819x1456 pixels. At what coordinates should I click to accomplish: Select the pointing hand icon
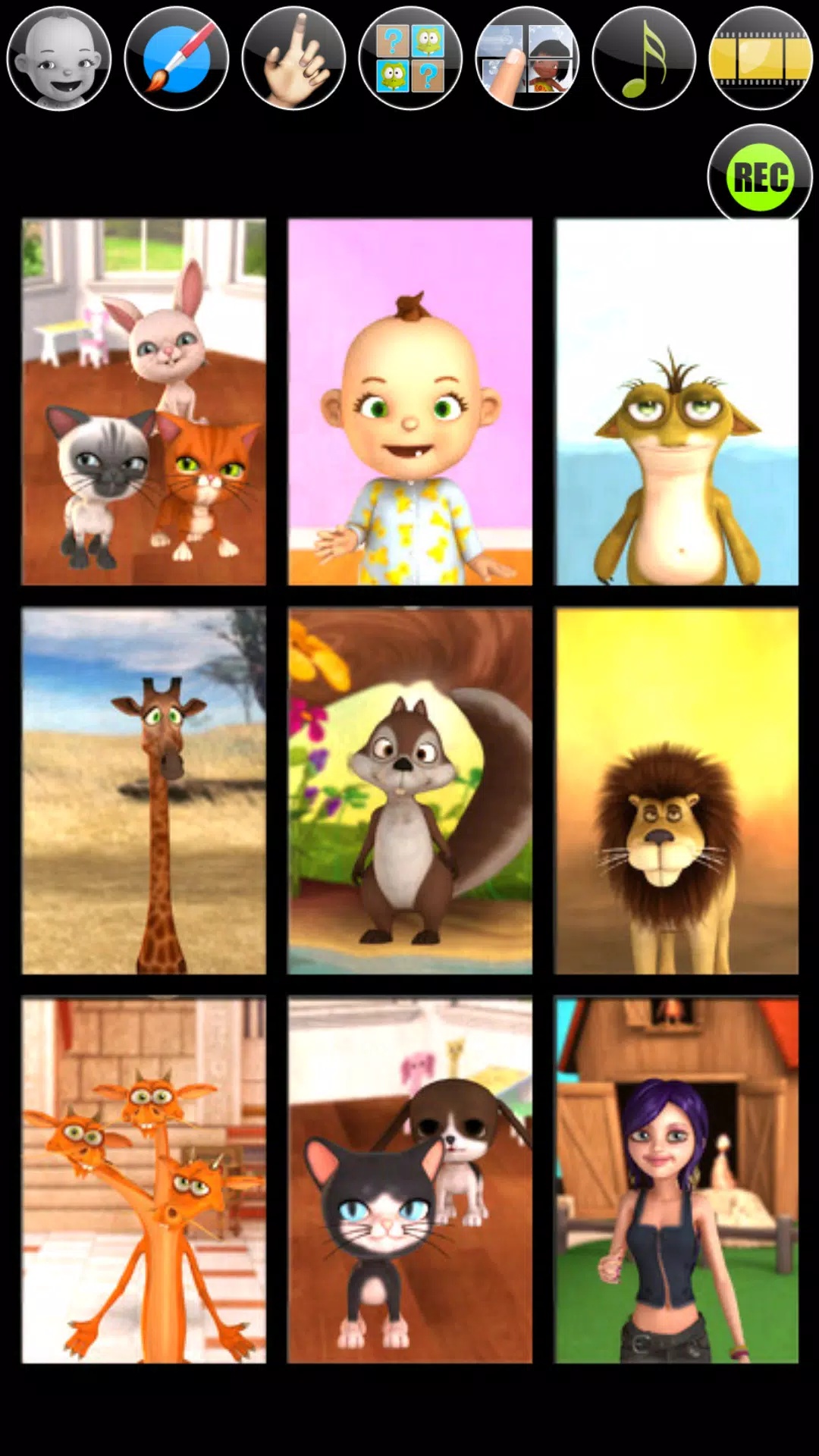(x=293, y=58)
